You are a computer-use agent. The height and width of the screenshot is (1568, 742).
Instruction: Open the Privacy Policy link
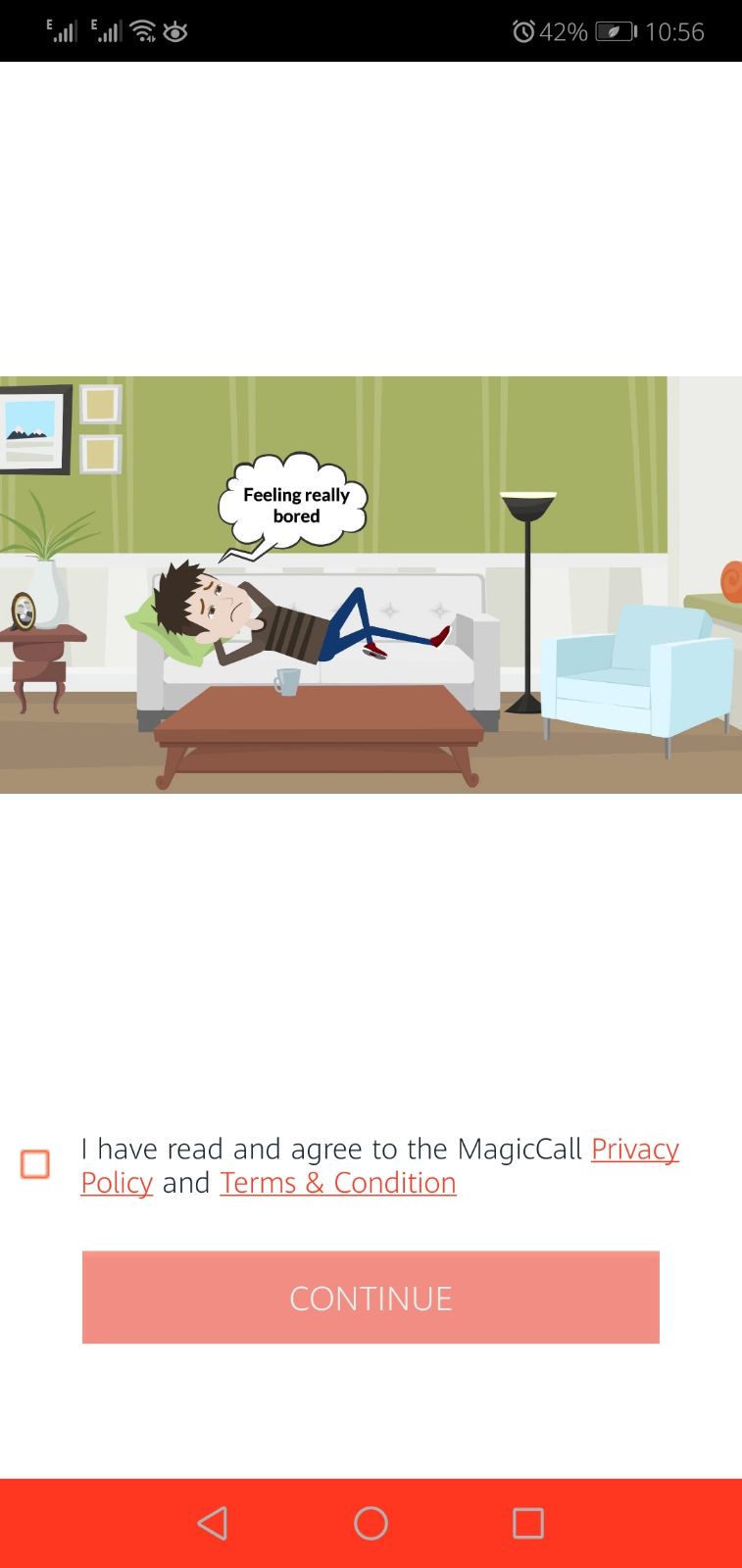click(x=634, y=1149)
